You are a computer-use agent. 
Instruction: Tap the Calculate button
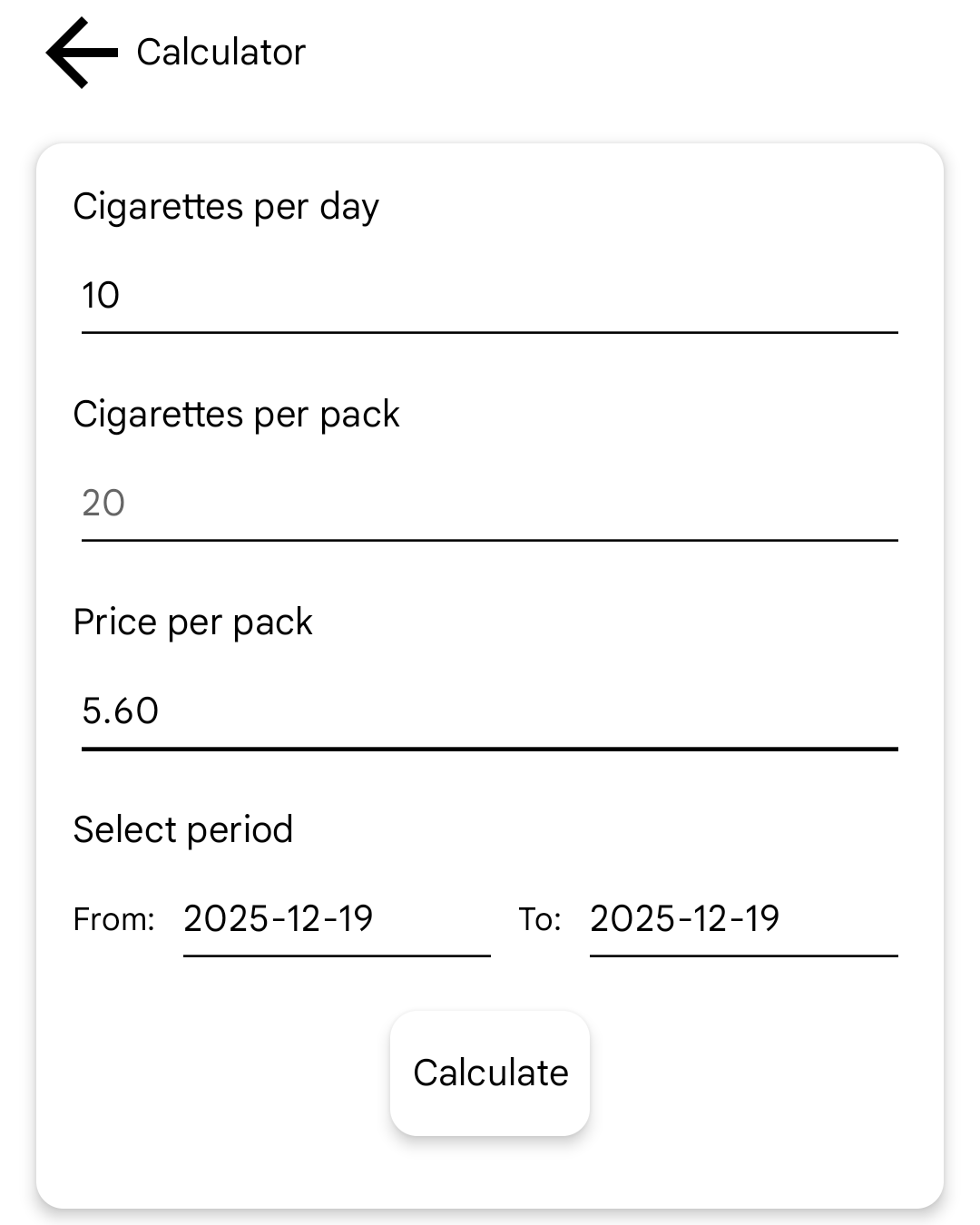click(x=490, y=1073)
